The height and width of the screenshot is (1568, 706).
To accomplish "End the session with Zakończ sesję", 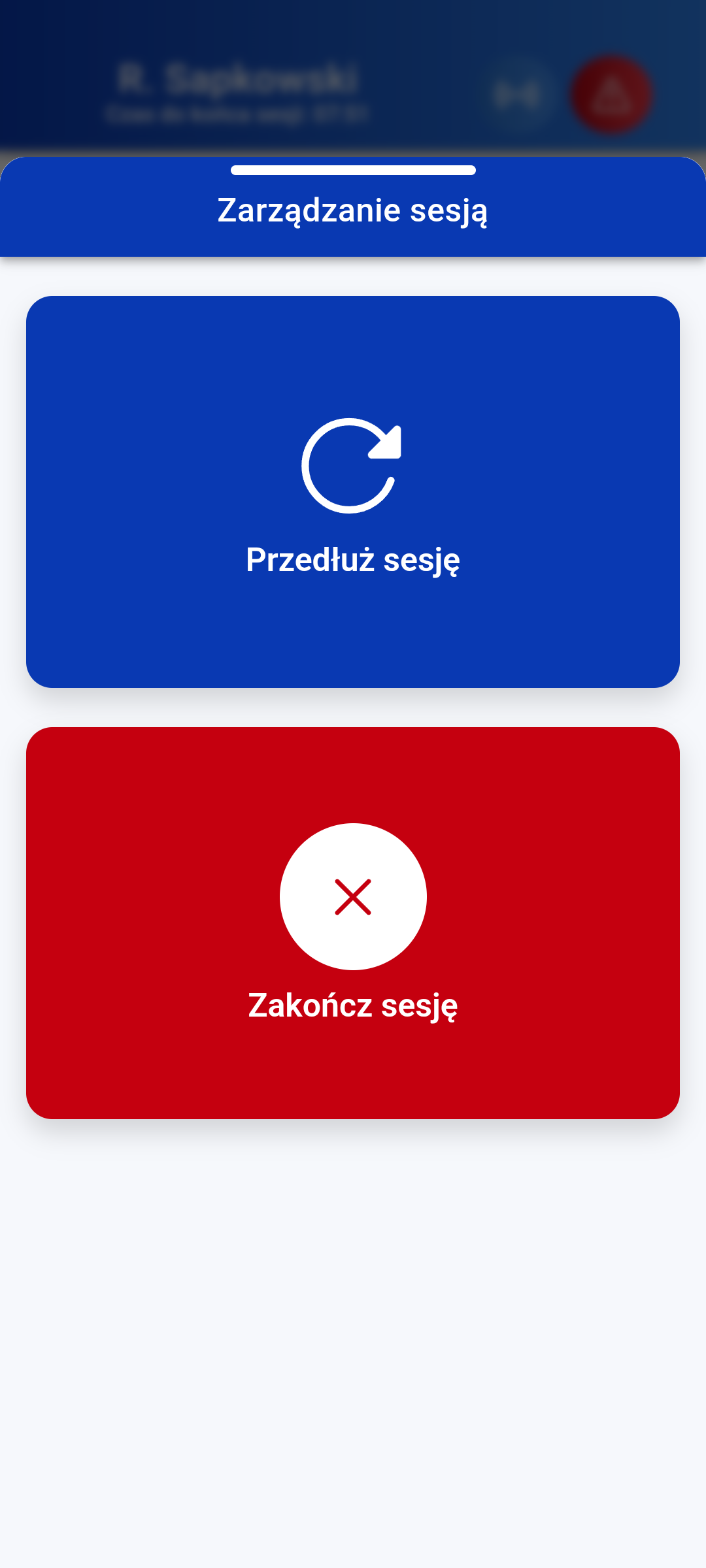I will click(353, 923).
